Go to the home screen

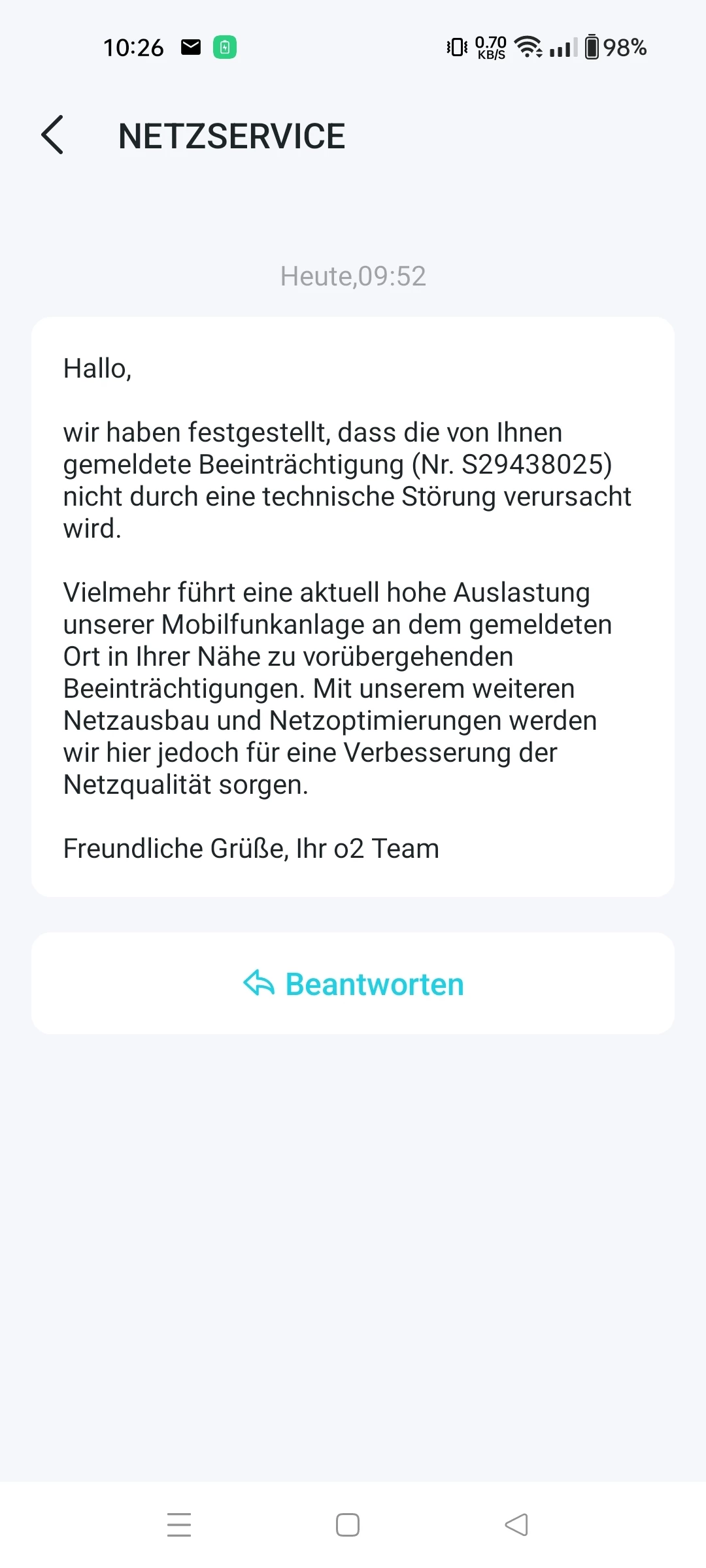tap(348, 1524)
